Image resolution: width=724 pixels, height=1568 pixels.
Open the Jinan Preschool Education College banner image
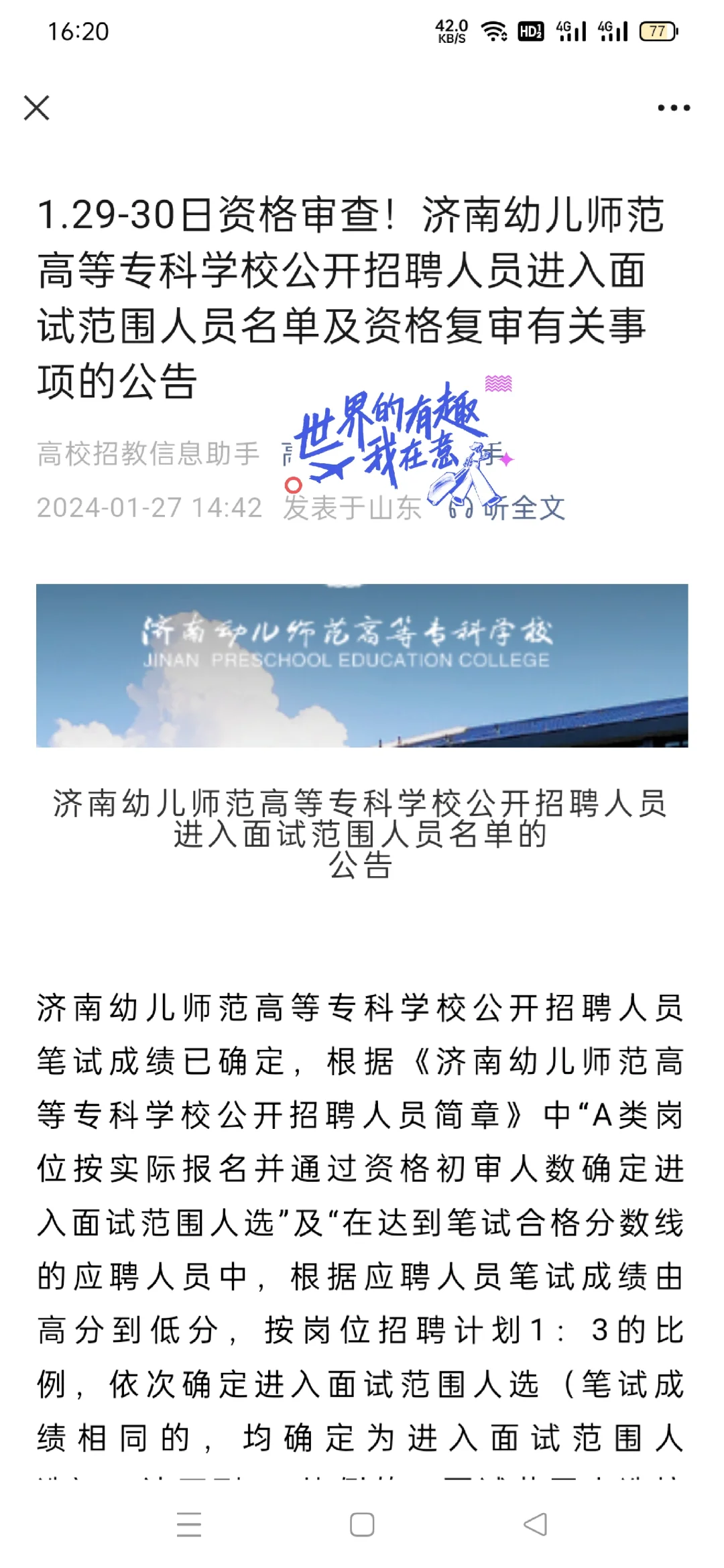(x=362, y=665)
